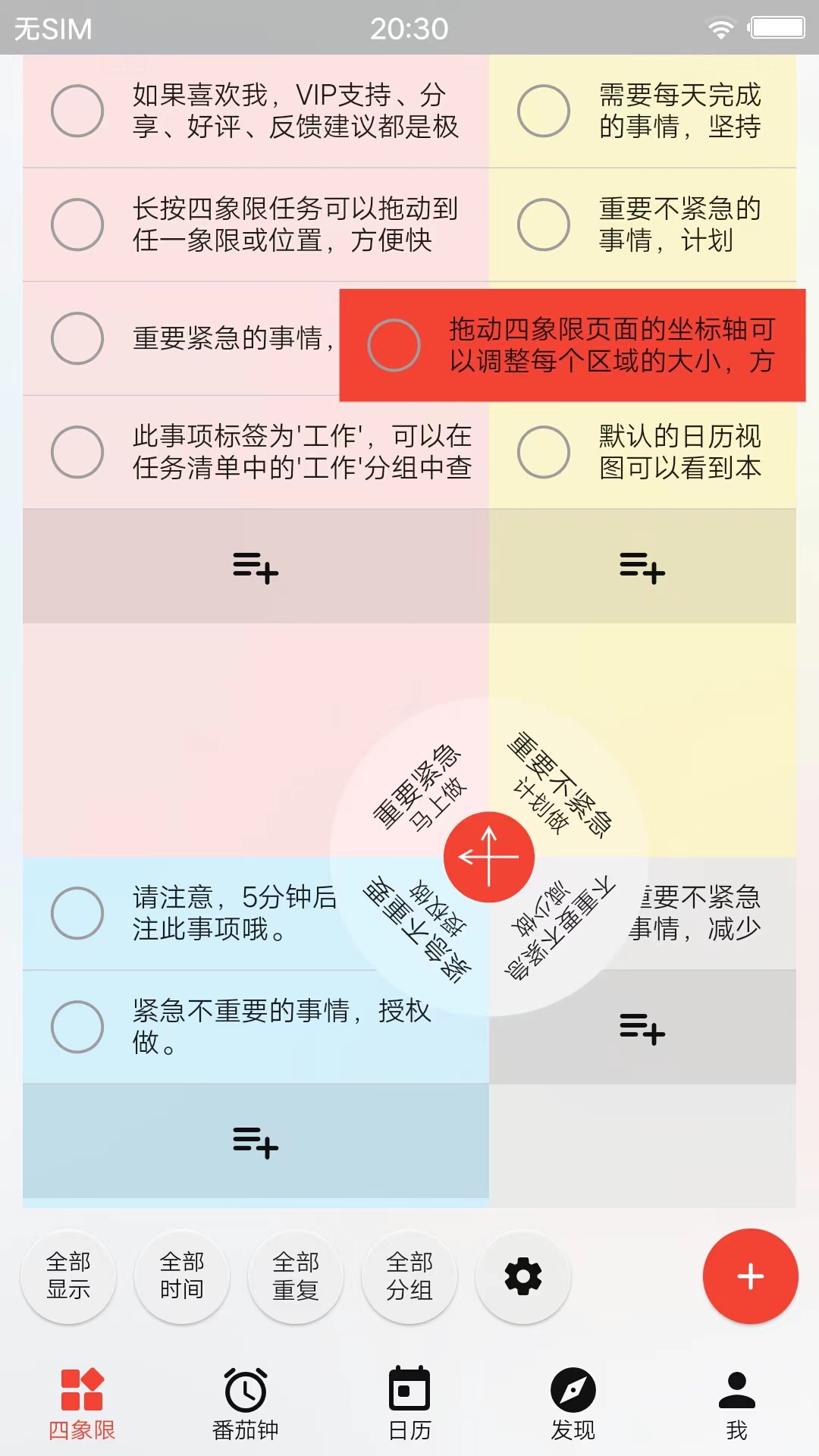Open the 全部分组 grouping option
The image size is (819, 1456).
pos(409,1277)
